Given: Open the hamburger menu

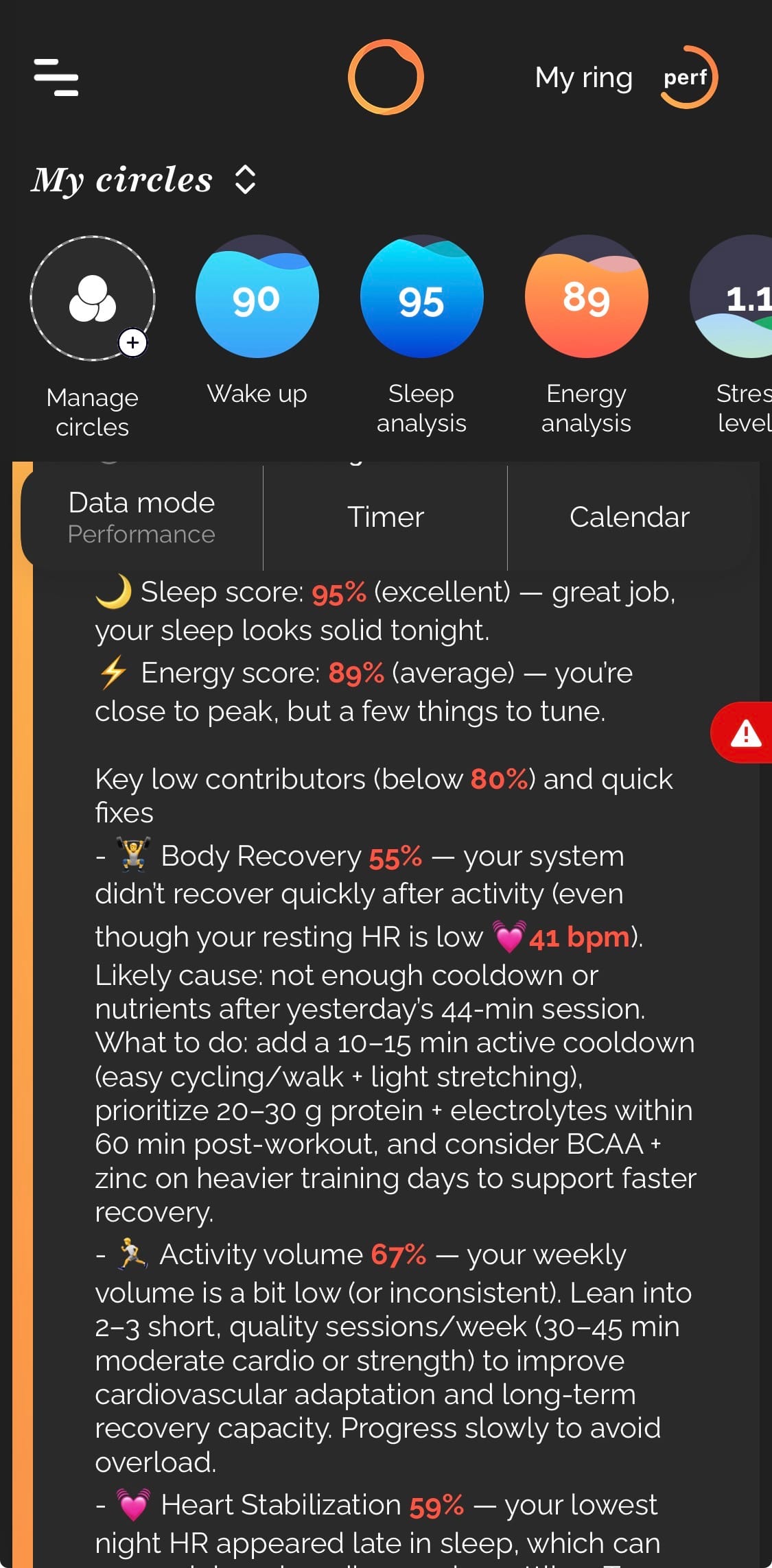Looking at the screenshot, I should coord(56,77).
